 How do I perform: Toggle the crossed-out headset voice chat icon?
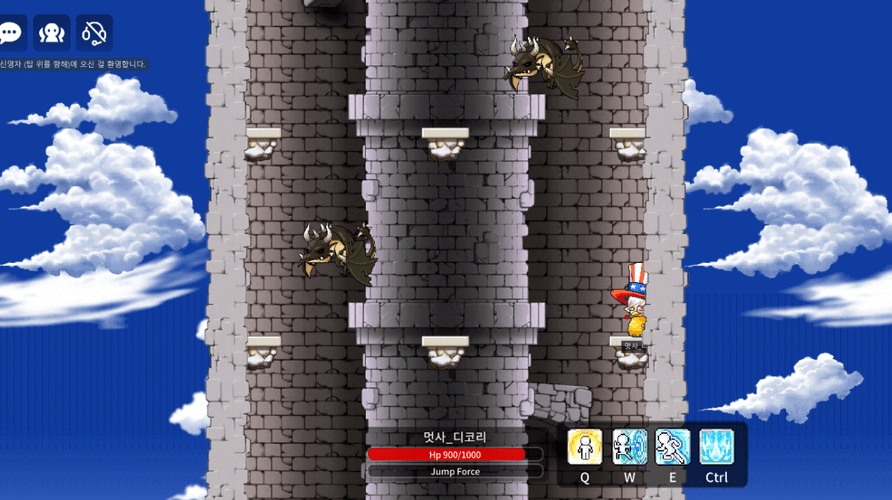tap(94, 32)
